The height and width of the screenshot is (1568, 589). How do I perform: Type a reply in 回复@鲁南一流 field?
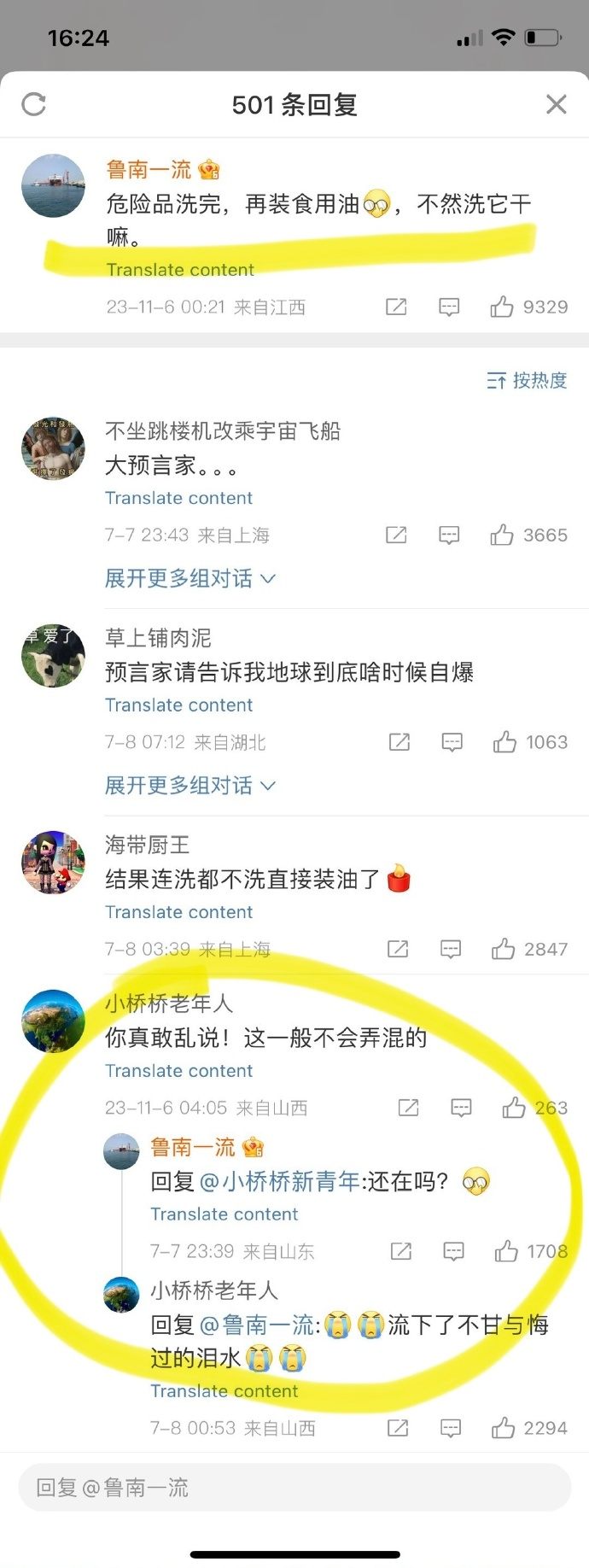point(294,1488)
